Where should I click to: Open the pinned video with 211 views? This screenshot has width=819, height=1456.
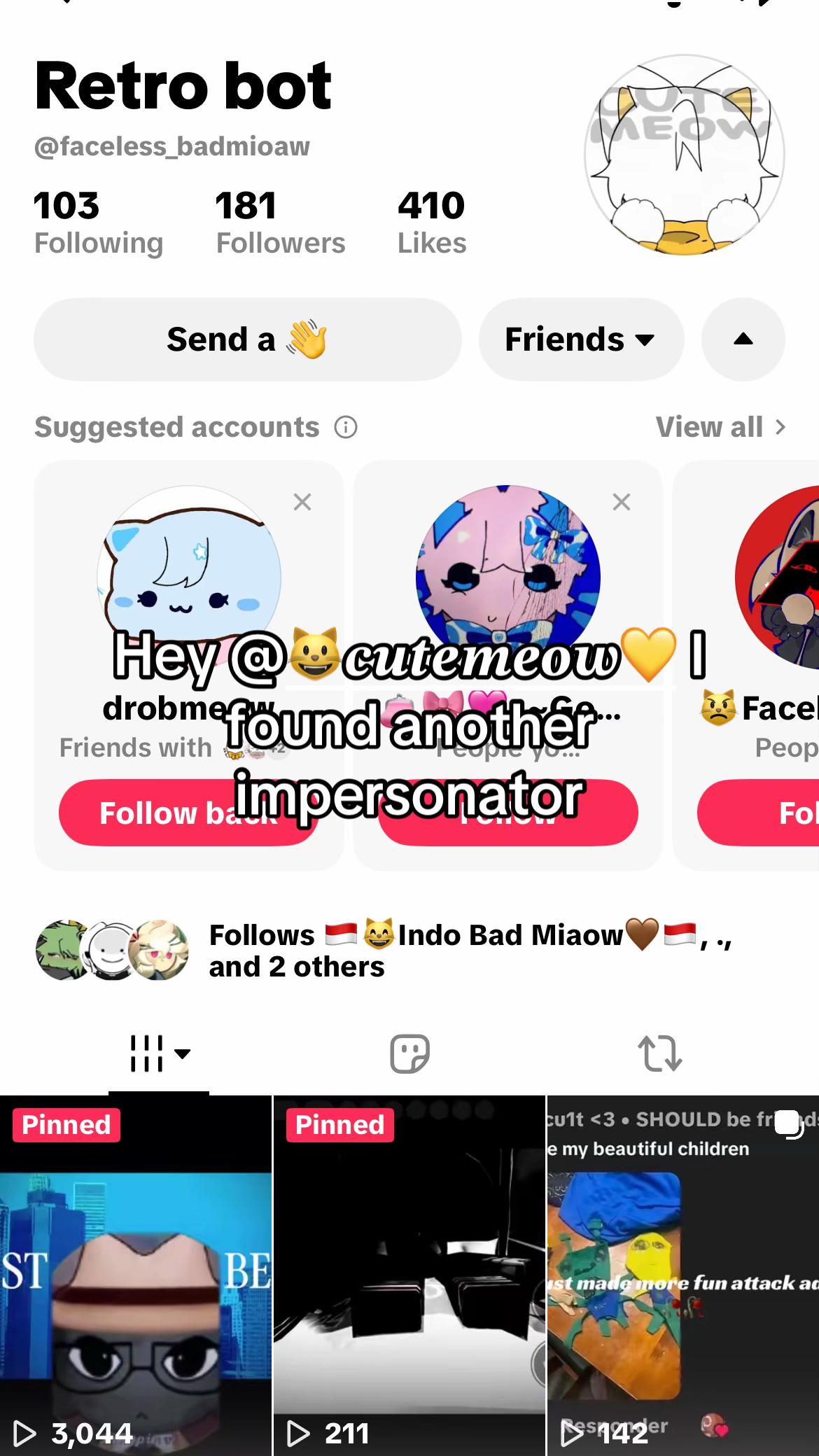pyautogui.click(x=409, y=1275)
